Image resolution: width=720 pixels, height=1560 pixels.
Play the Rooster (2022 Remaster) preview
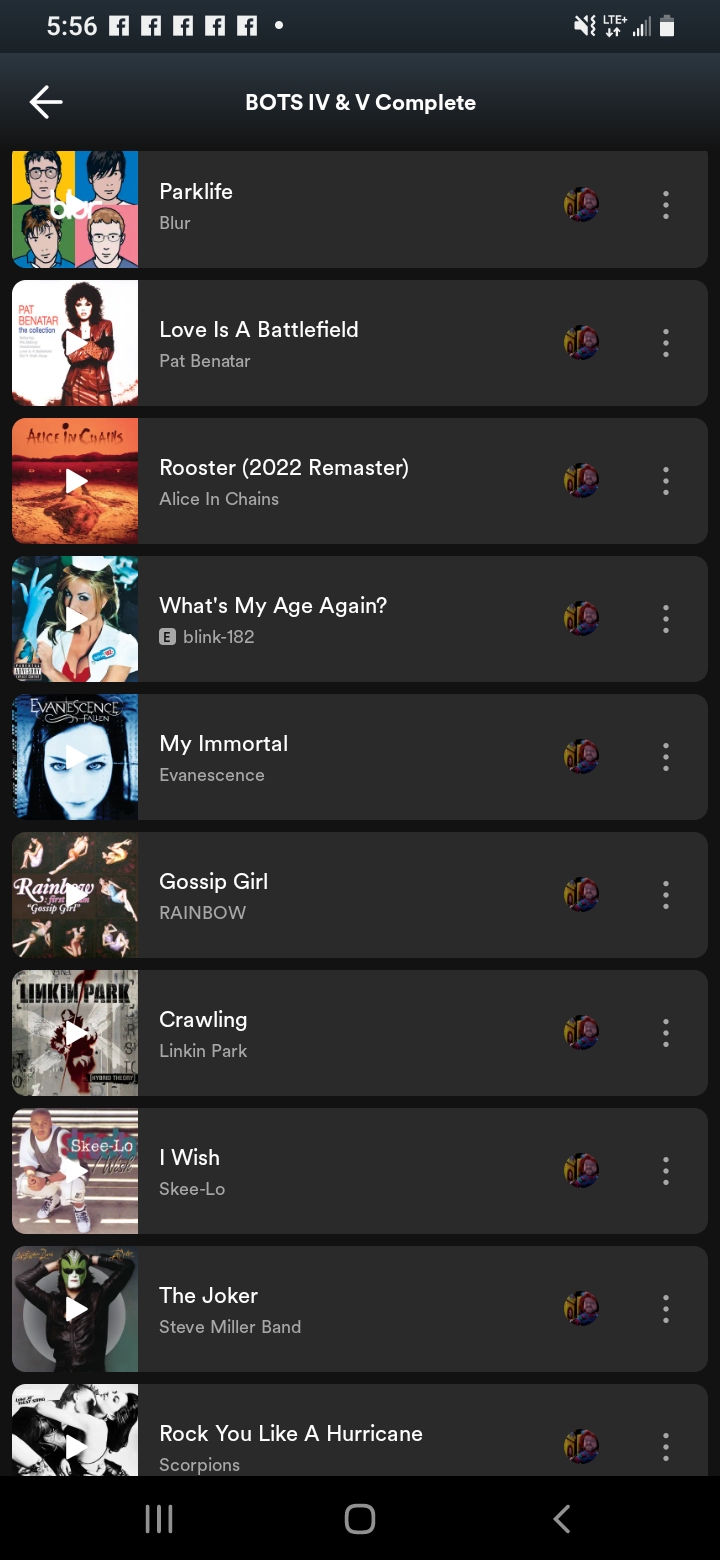tap(76, 481)
